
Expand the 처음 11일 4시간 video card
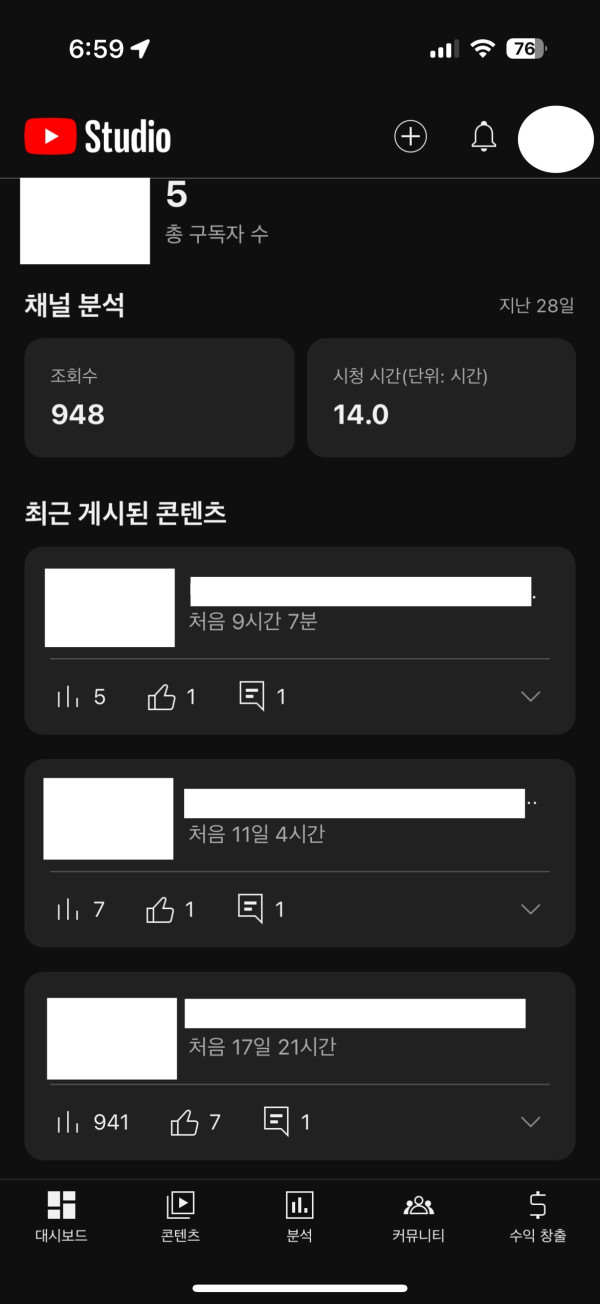pos(531,909)
